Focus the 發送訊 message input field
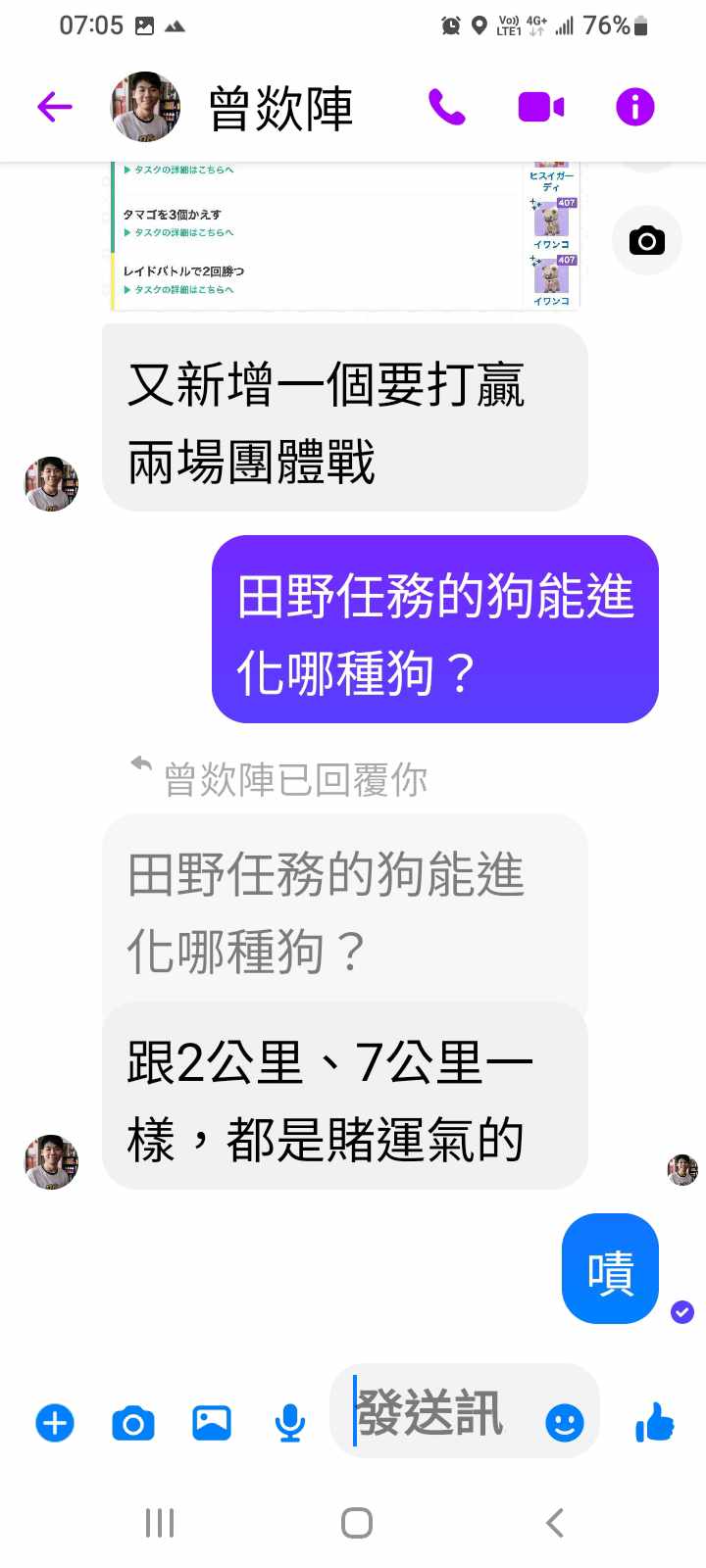 pyautogui.click(x=441, y=1413)
